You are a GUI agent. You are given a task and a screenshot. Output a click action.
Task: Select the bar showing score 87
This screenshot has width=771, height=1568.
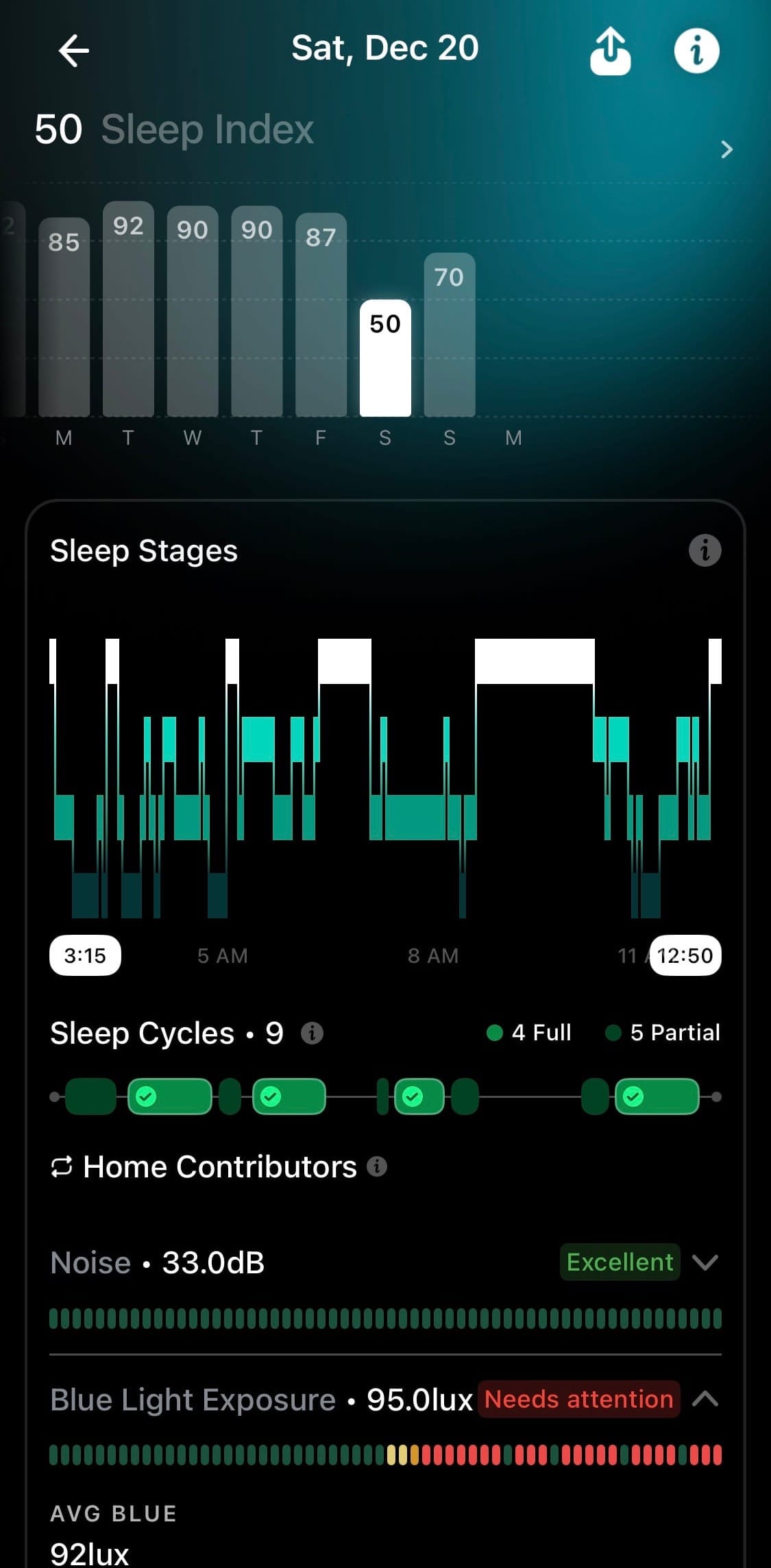321,315
